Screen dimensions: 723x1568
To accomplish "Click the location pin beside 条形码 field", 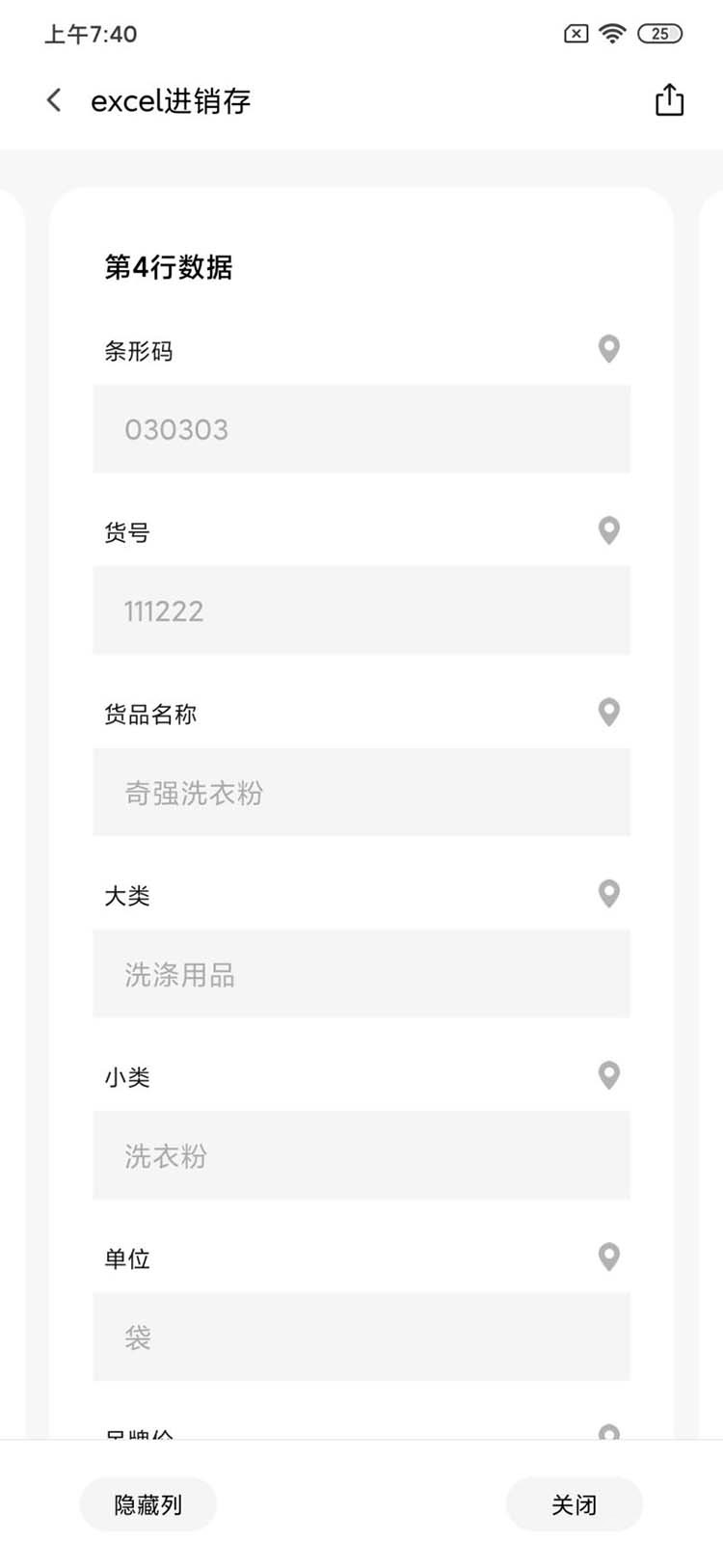I will 608,349.
